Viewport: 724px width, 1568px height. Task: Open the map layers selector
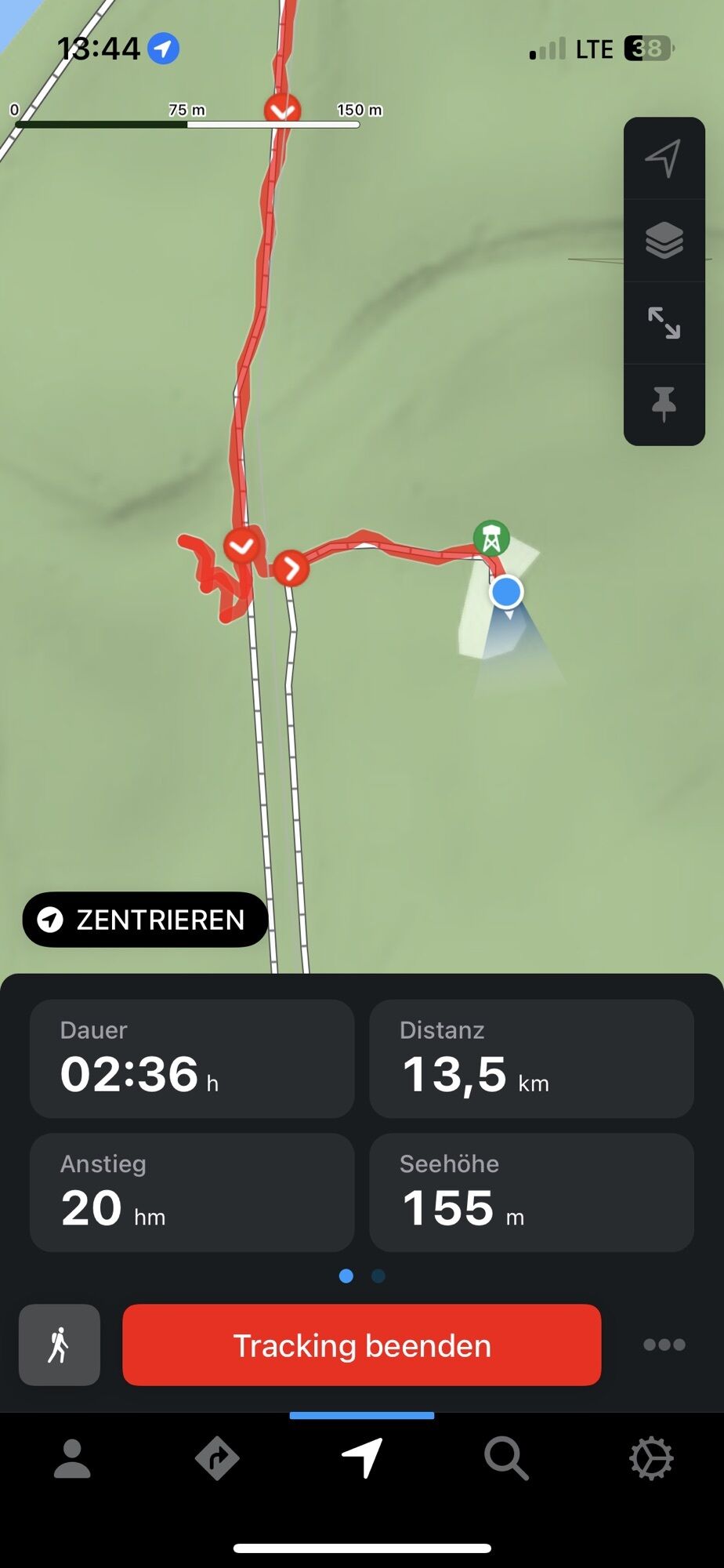tap(664, 240)
